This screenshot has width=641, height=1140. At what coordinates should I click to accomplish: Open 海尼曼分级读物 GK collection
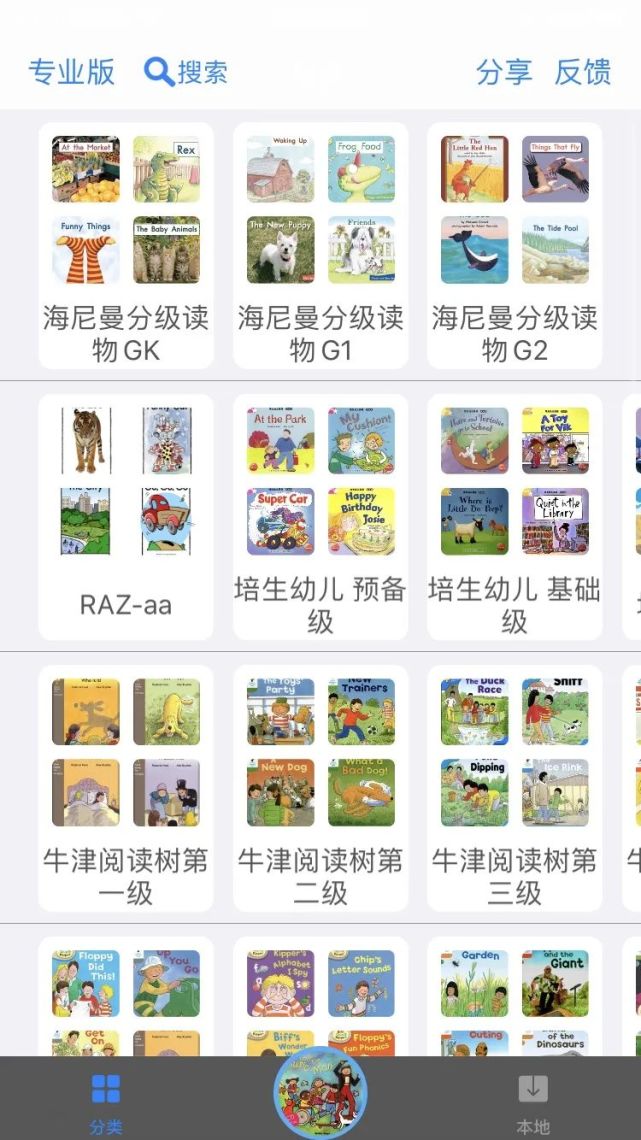(x=126, y=246)
